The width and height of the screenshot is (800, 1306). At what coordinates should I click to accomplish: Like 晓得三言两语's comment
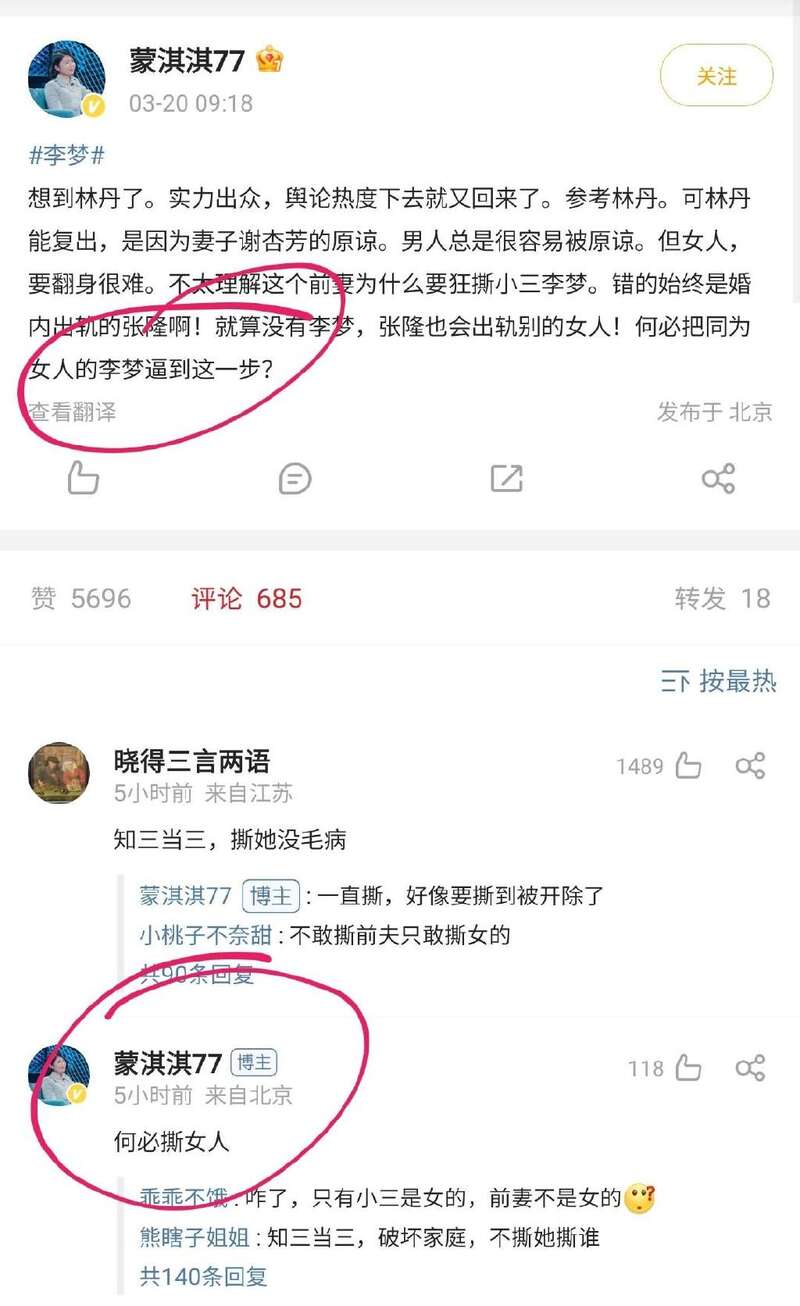pyautogui.click(x=688, y=767)
